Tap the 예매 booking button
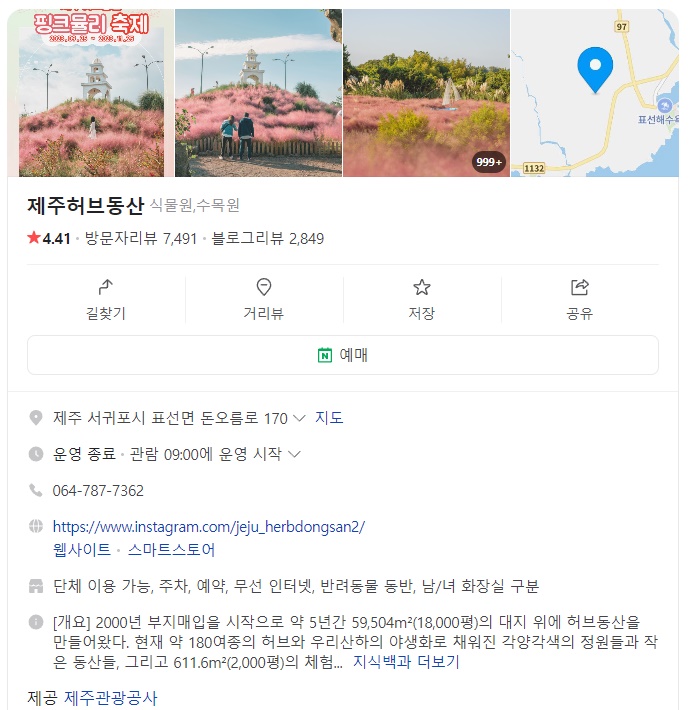Viewport: 689px width, 710px height. pyautogui.click(x=343, y=355)
